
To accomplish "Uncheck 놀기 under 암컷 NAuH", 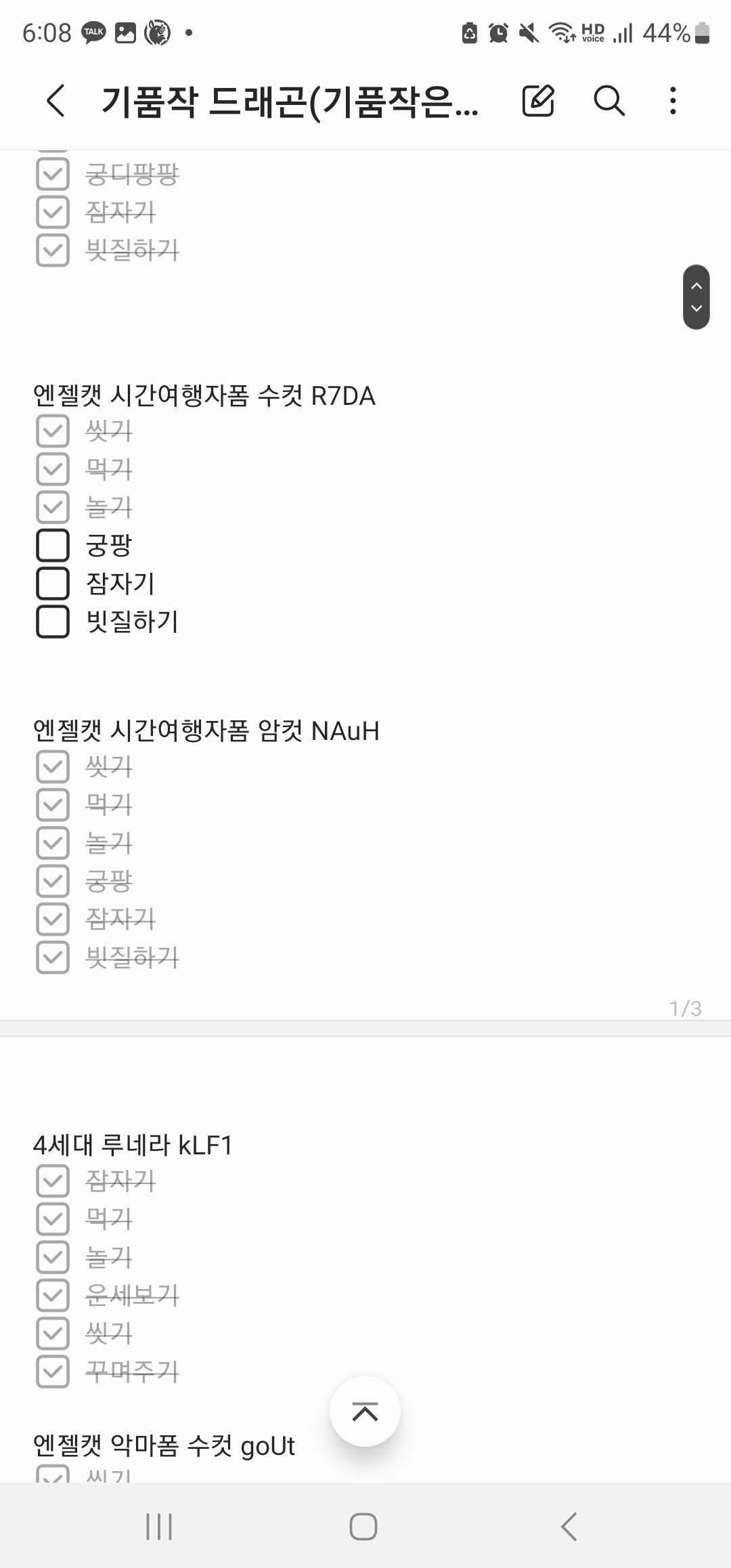I will tap(53, 843).
